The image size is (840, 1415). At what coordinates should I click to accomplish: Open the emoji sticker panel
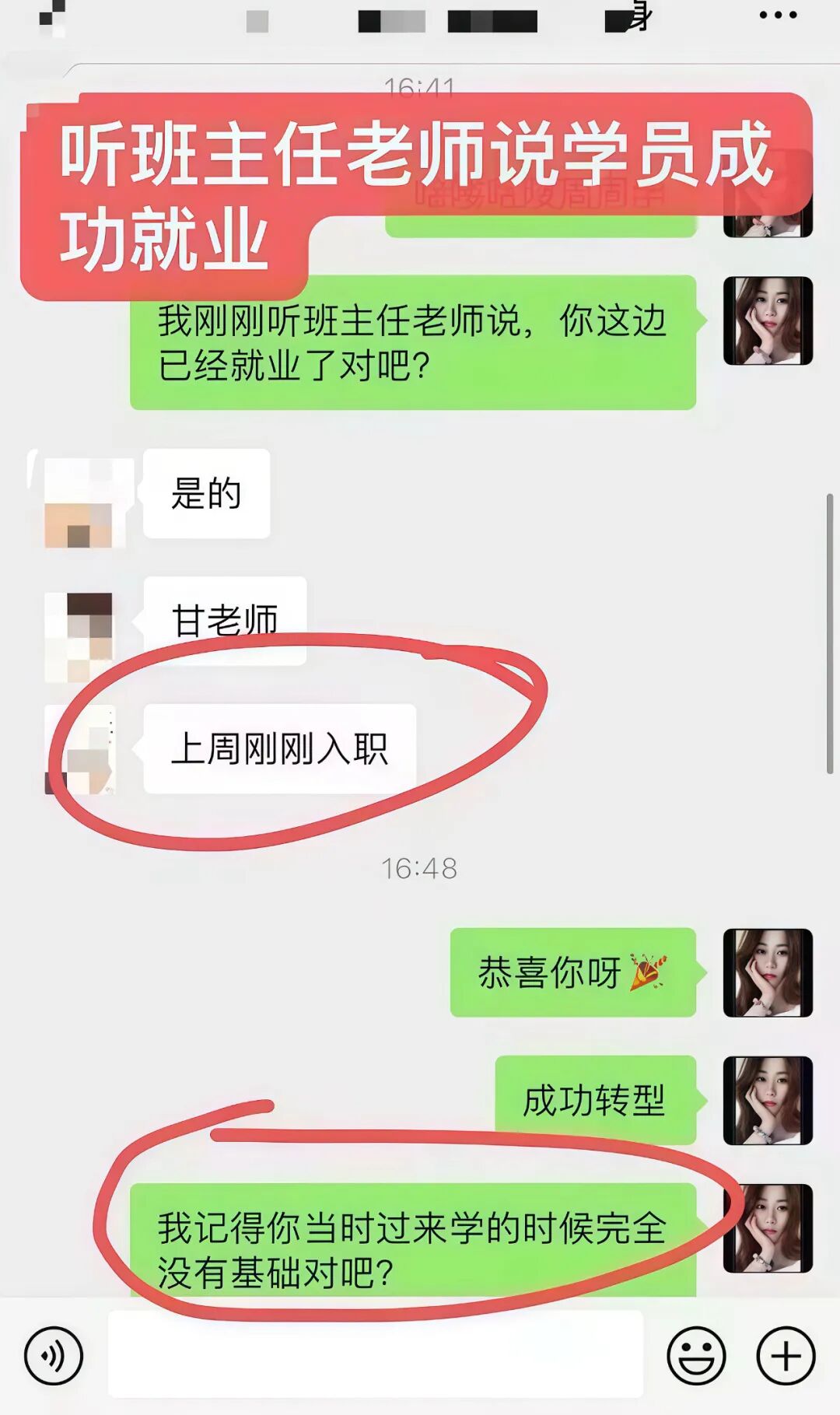pos(696,1356)
